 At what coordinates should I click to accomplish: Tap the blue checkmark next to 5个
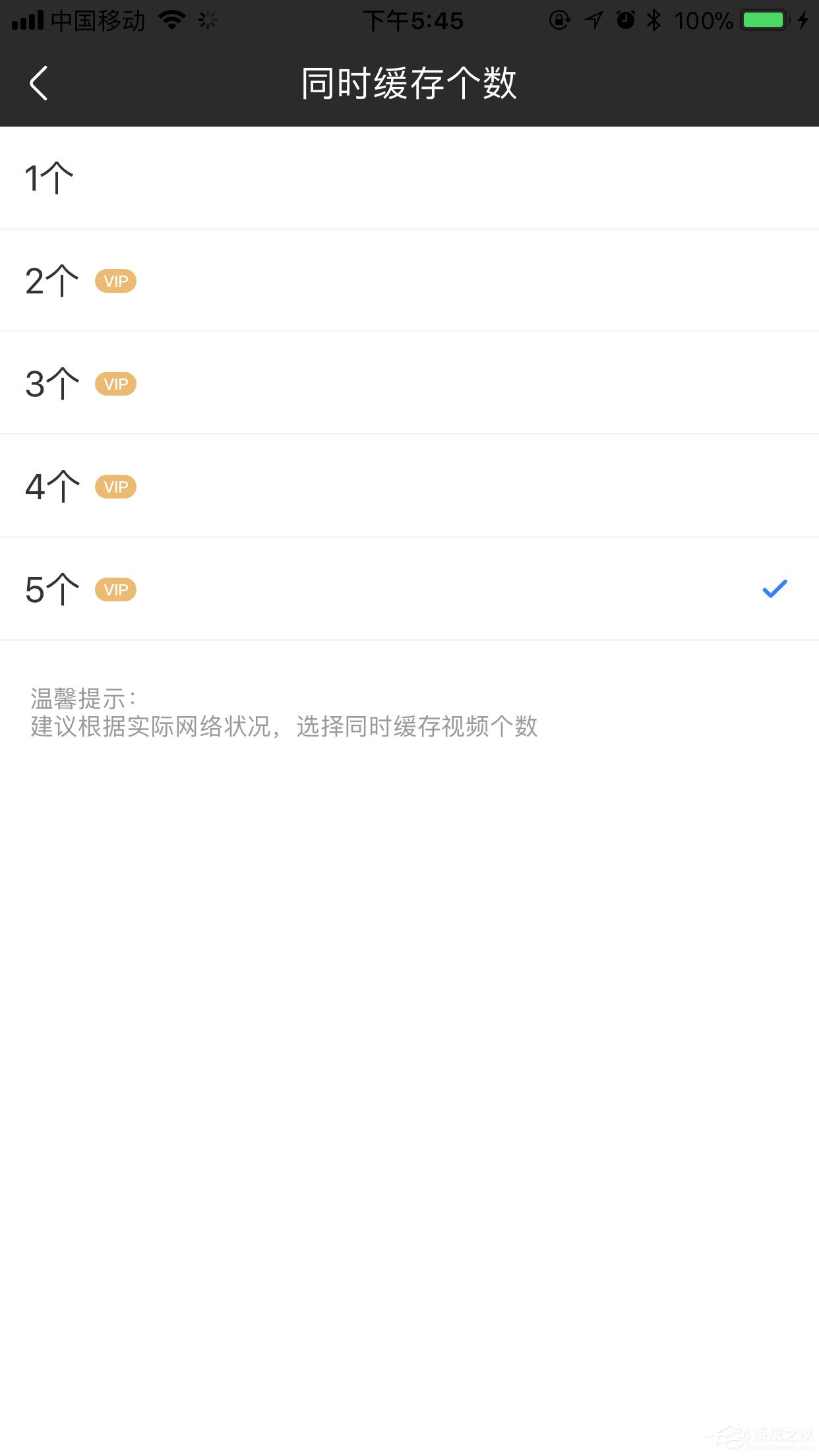pos(774,589)
